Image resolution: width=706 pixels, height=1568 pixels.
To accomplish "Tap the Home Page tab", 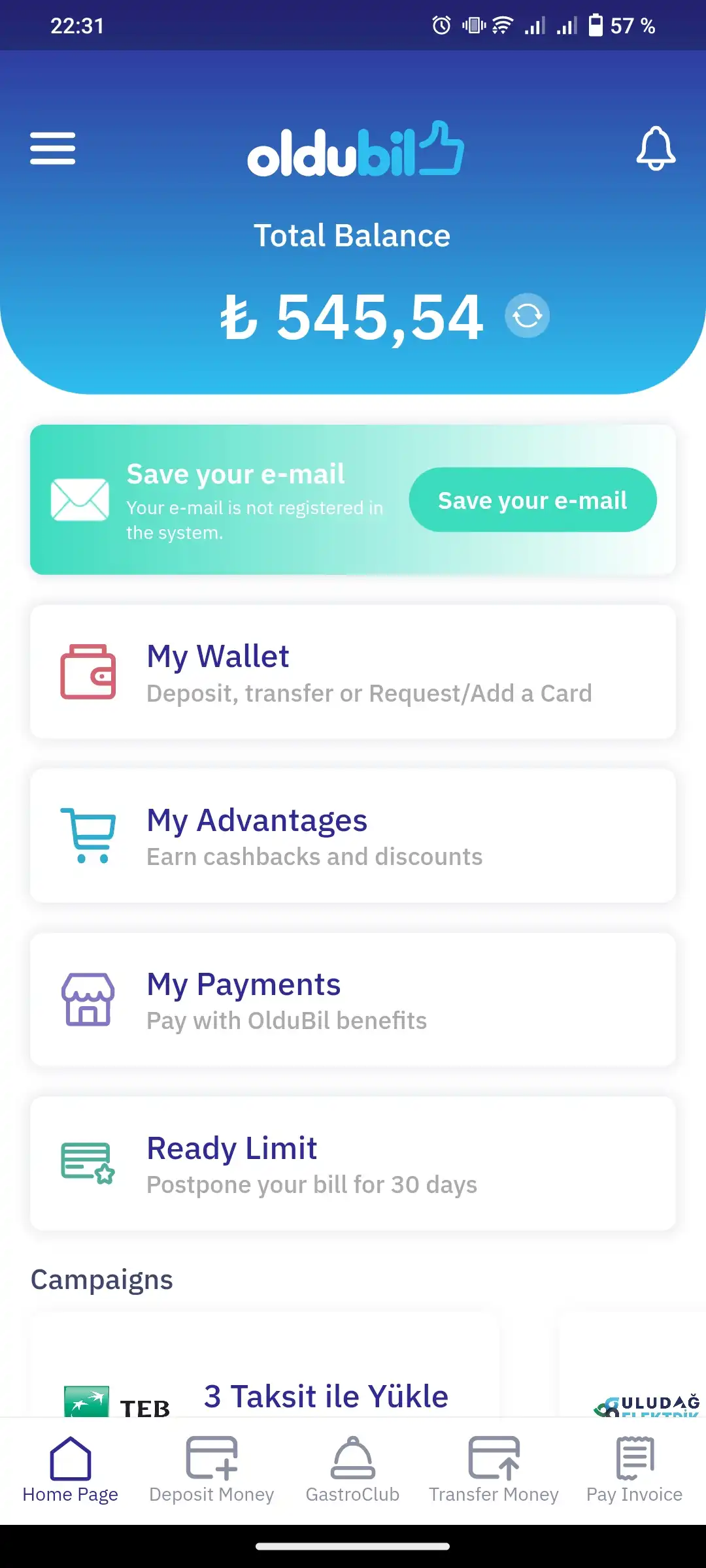I will 71,1470.
